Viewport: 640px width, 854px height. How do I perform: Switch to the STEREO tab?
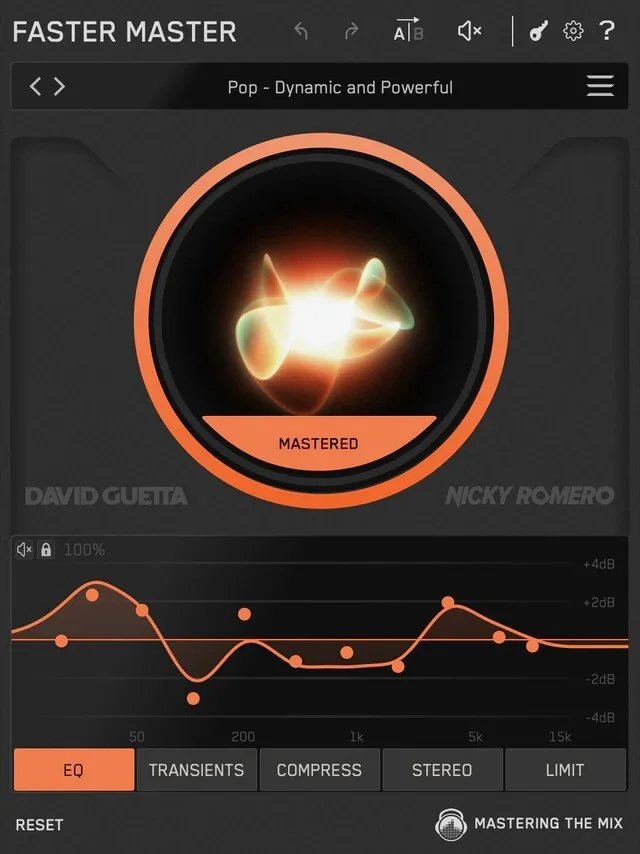(442, 770)
